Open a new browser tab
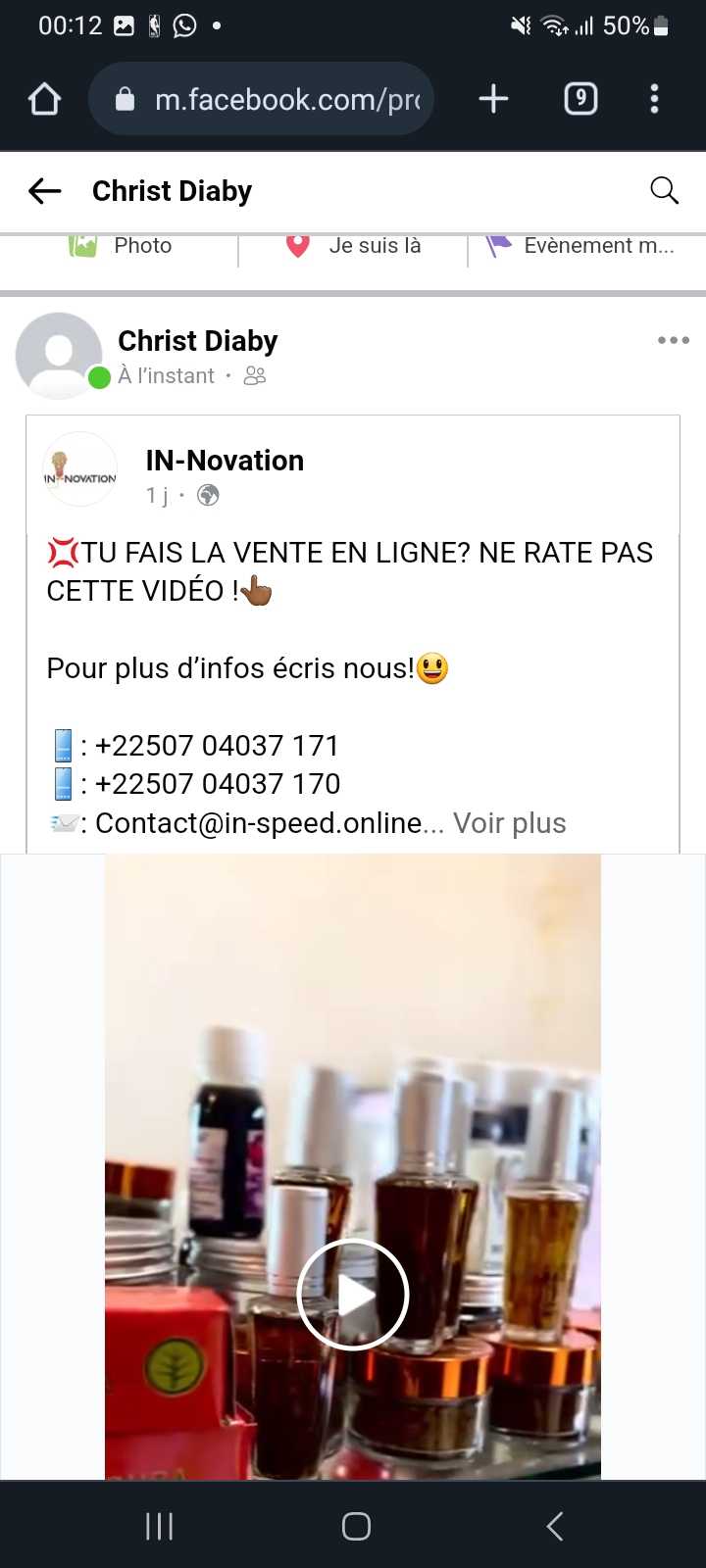The height and width of the screenshot is (1568, 706). click(493, 99)
